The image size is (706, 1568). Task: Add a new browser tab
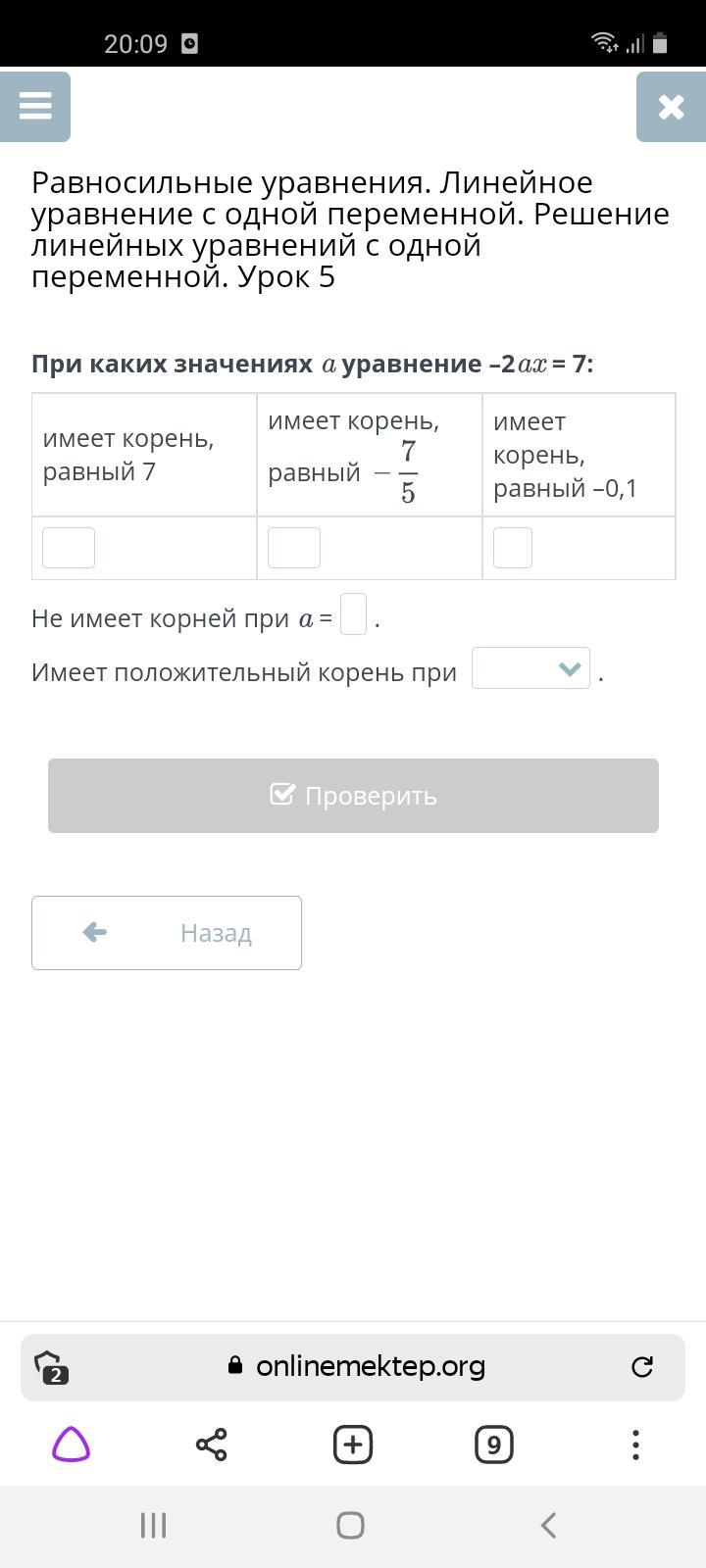tap(353, 1445)
